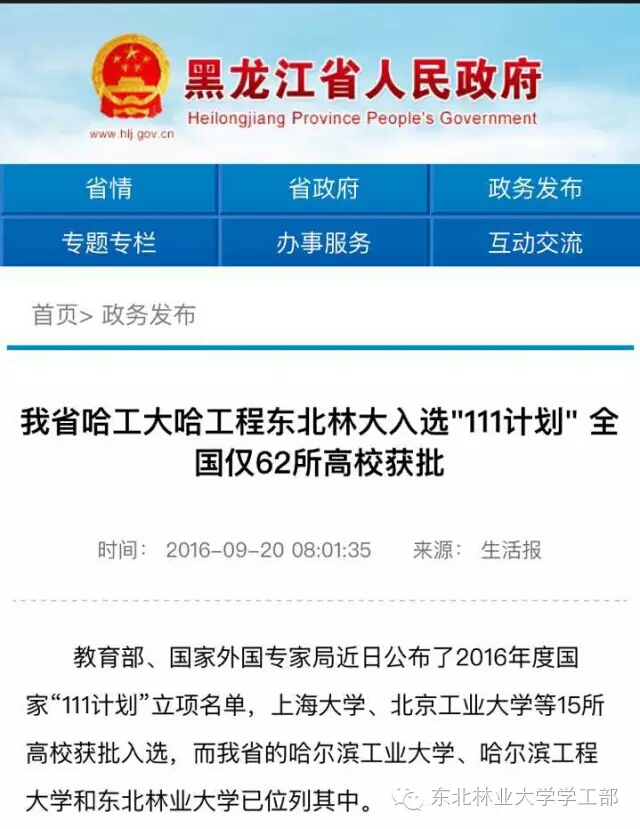
Task: Tap the 政务发布 breadcrumb link
Action: point(148,315)
